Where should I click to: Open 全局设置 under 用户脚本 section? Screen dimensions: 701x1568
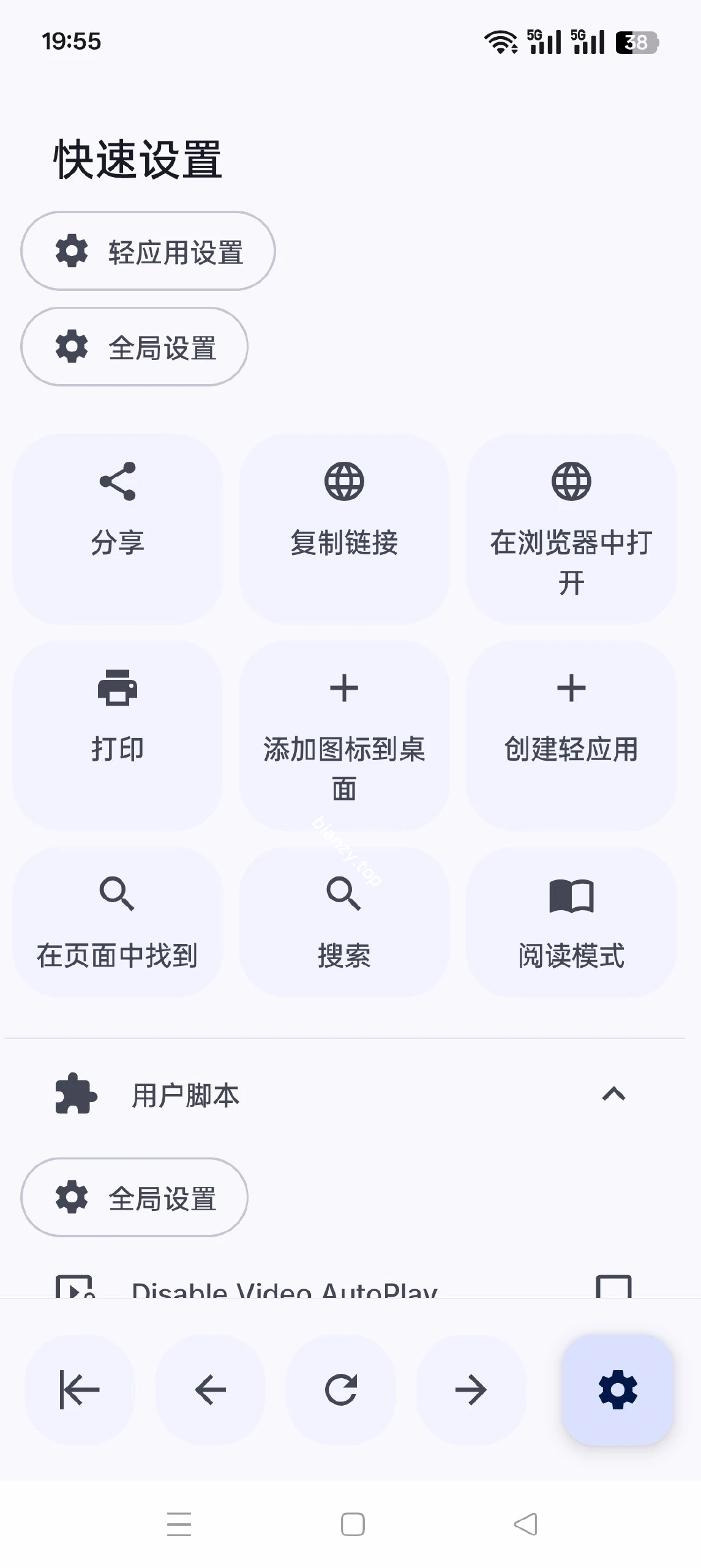coord(133,1197)
